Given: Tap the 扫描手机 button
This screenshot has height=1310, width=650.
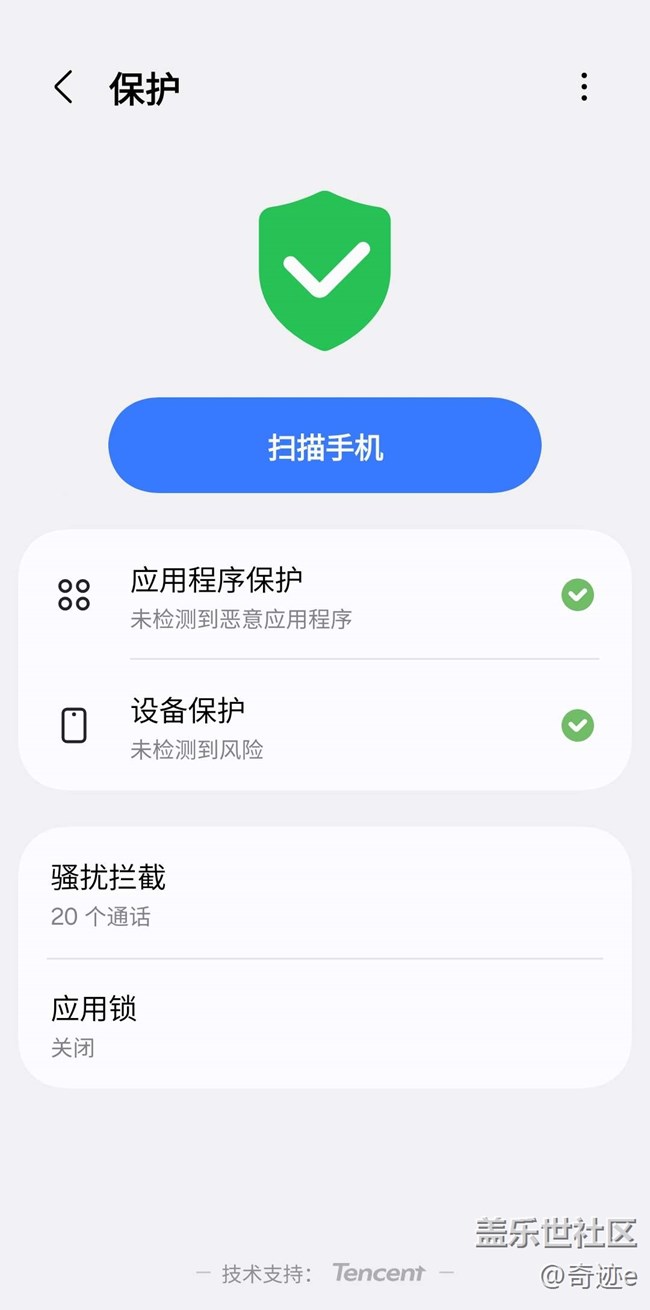Looking at the screenshot, I should (325, 446).
